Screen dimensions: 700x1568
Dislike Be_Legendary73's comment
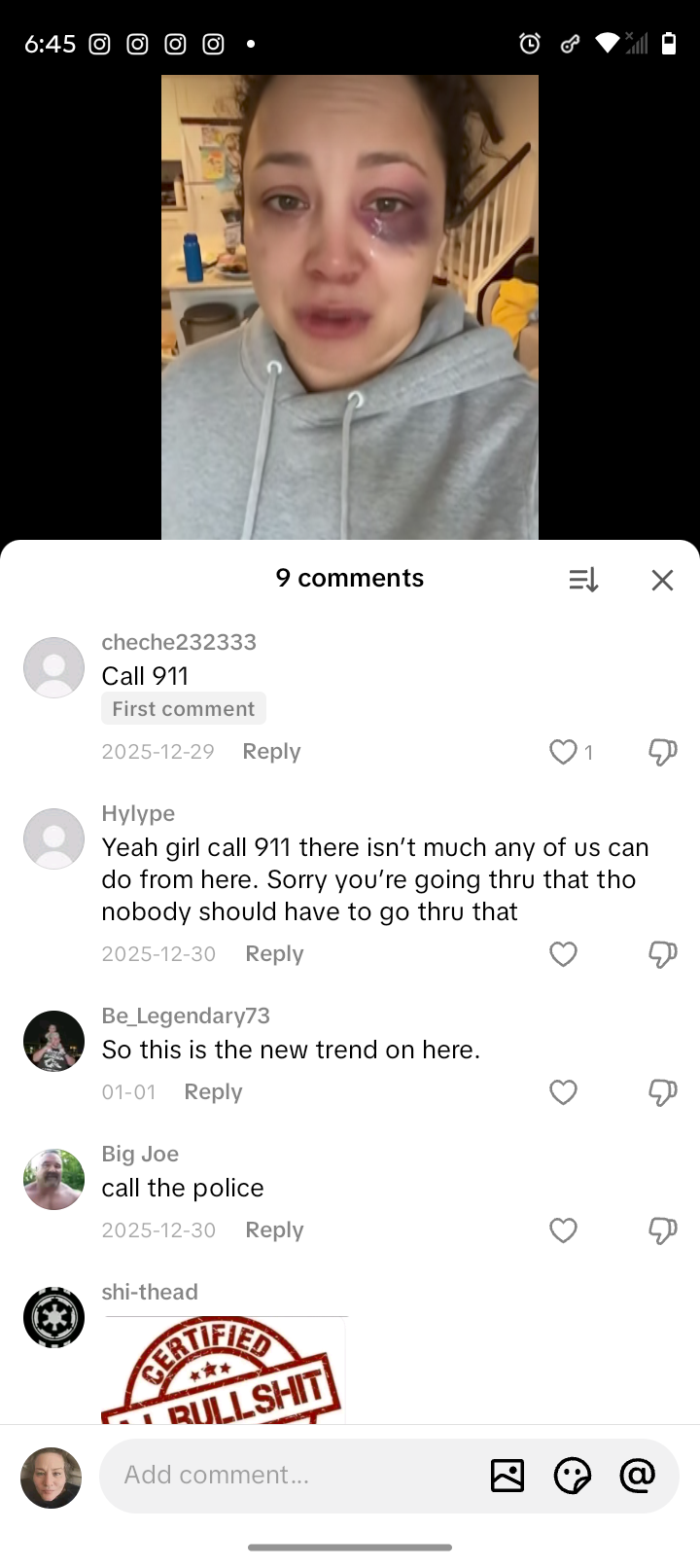coord(662,1092)
